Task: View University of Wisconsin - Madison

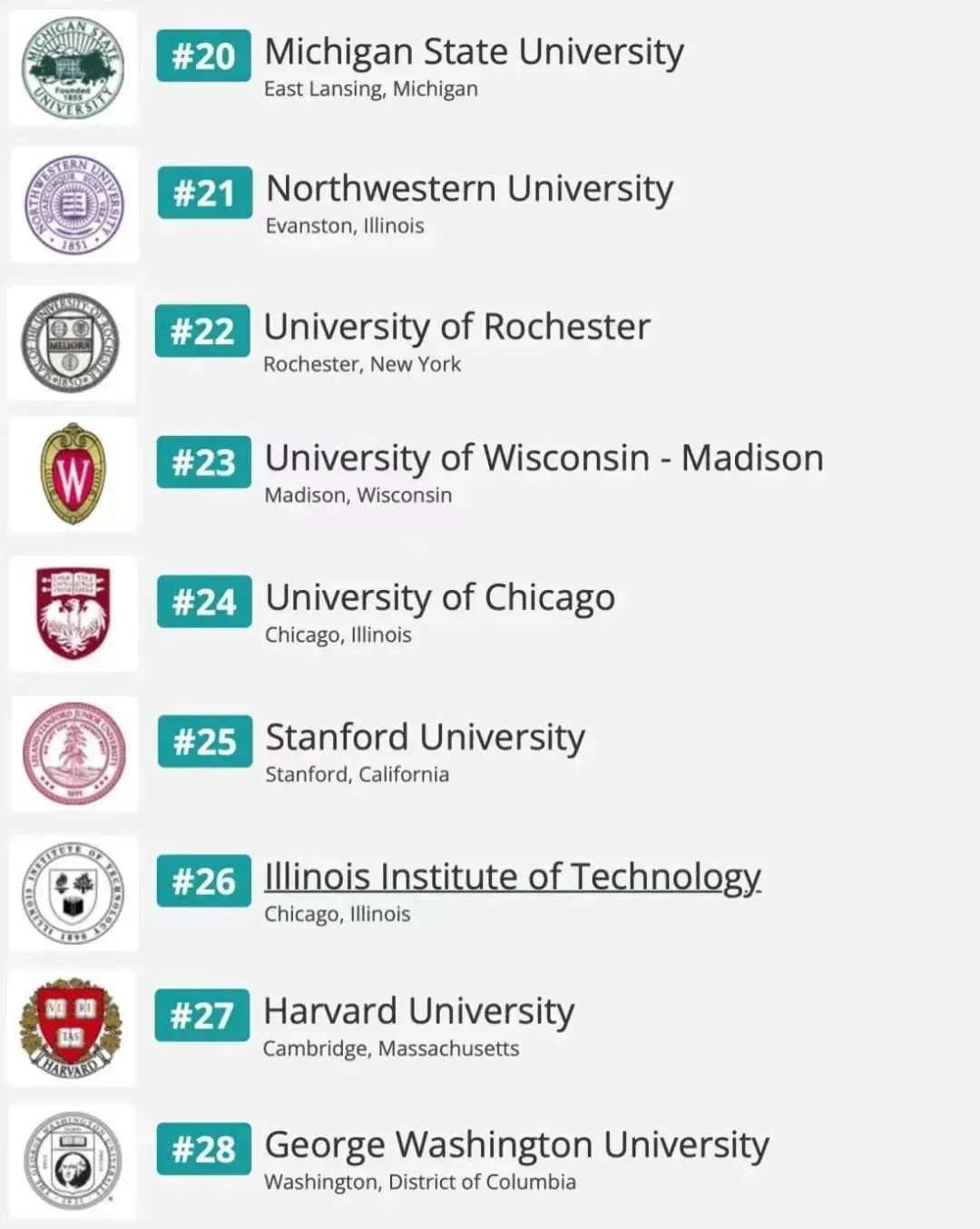Action: click(544, 458)
